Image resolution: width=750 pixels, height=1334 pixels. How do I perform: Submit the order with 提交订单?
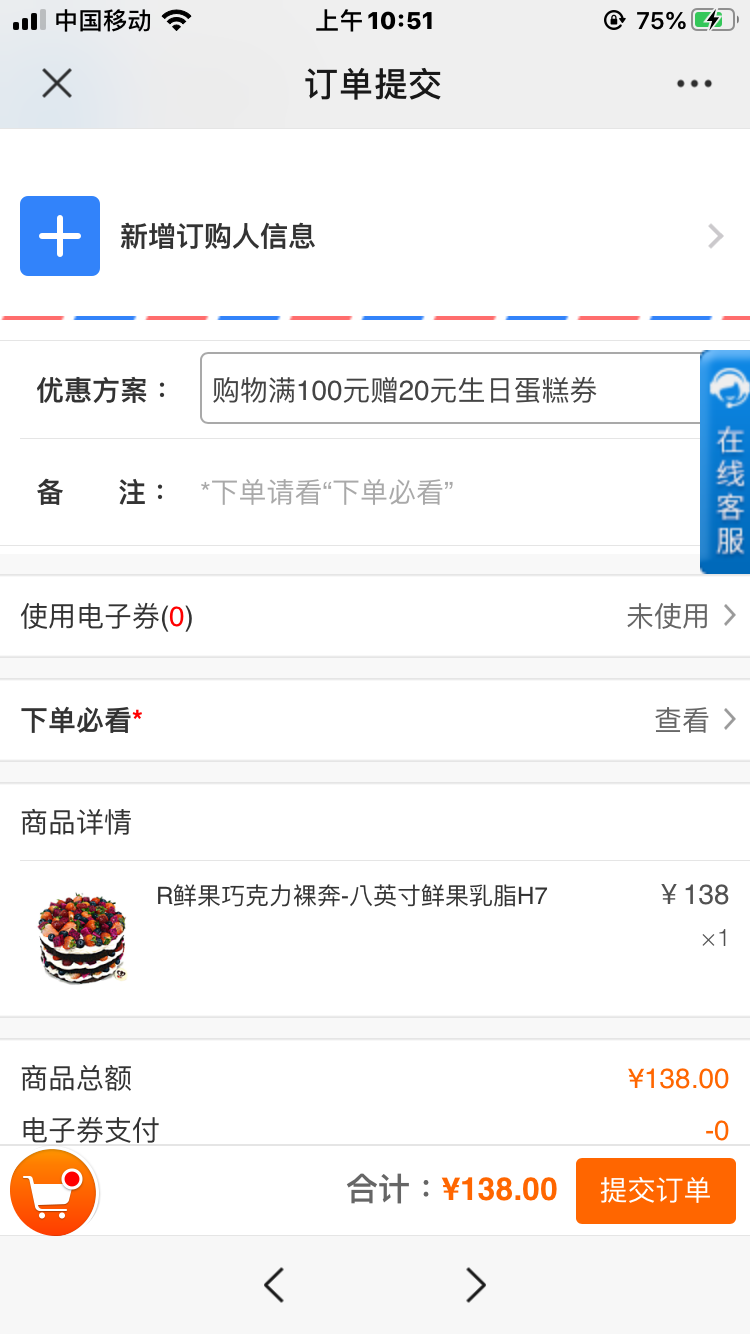[655, 1190]
